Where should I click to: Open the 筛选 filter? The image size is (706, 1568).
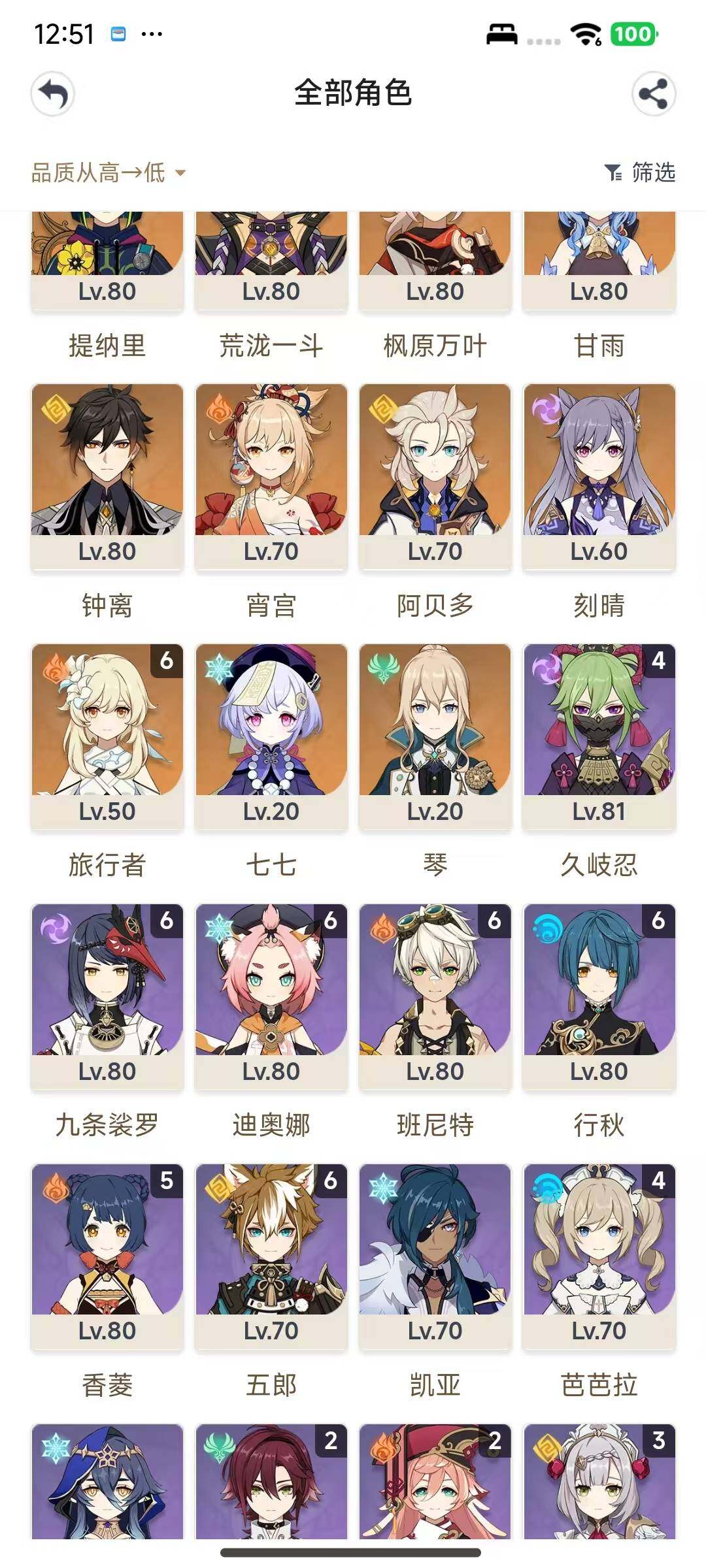point(640,173)
